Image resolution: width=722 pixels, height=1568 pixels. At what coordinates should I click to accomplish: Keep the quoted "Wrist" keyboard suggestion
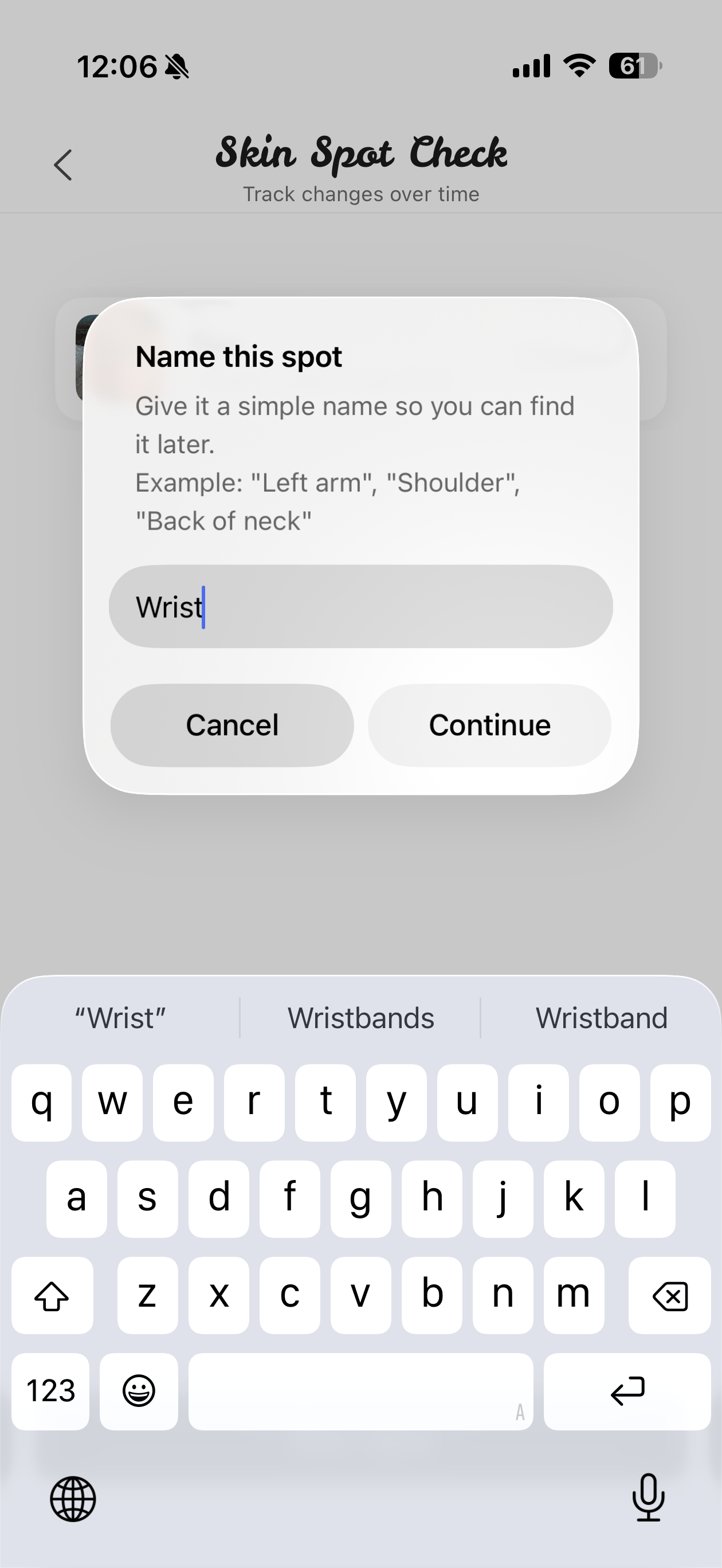point(120,1018)
